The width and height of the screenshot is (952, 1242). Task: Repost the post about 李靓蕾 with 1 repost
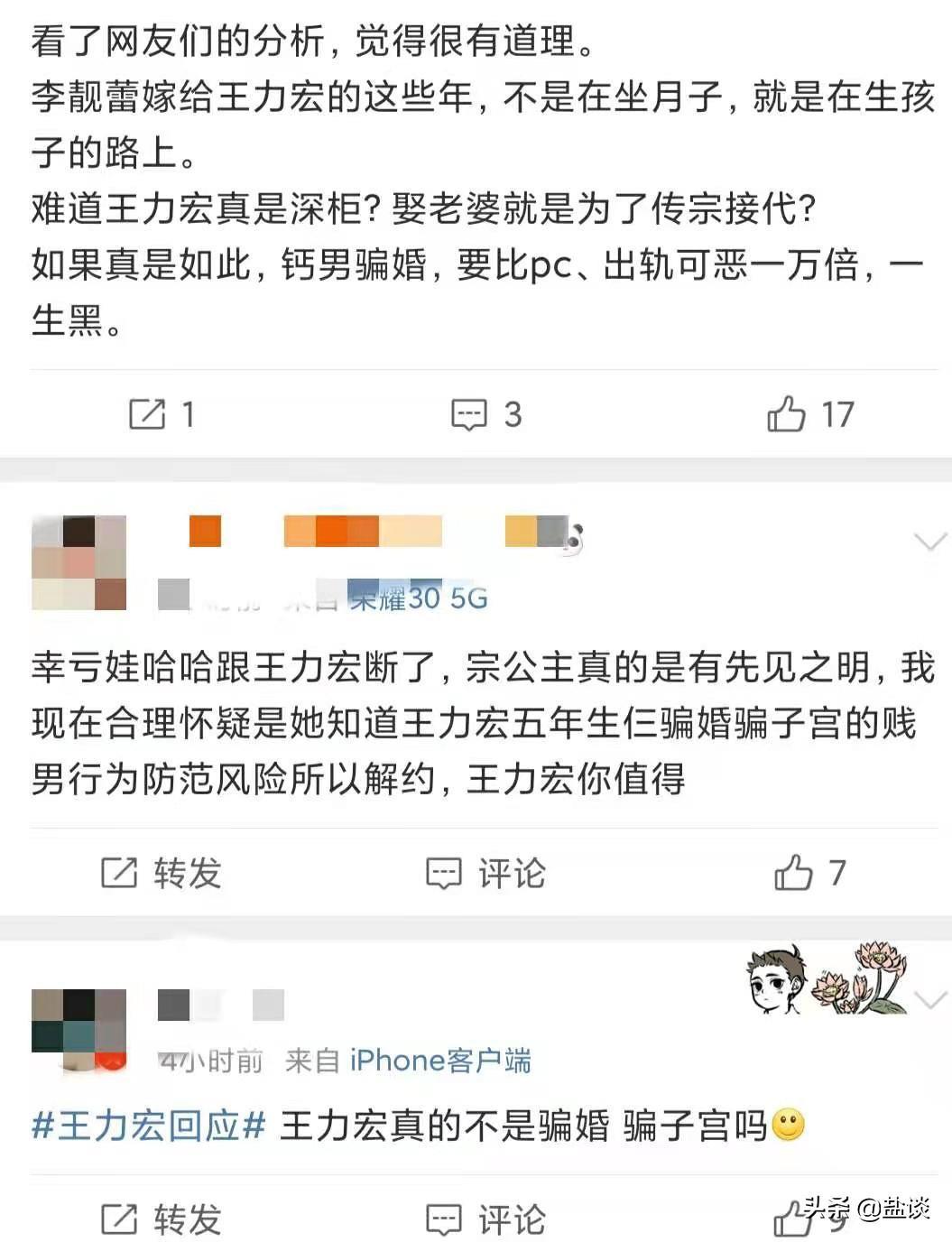161,414
